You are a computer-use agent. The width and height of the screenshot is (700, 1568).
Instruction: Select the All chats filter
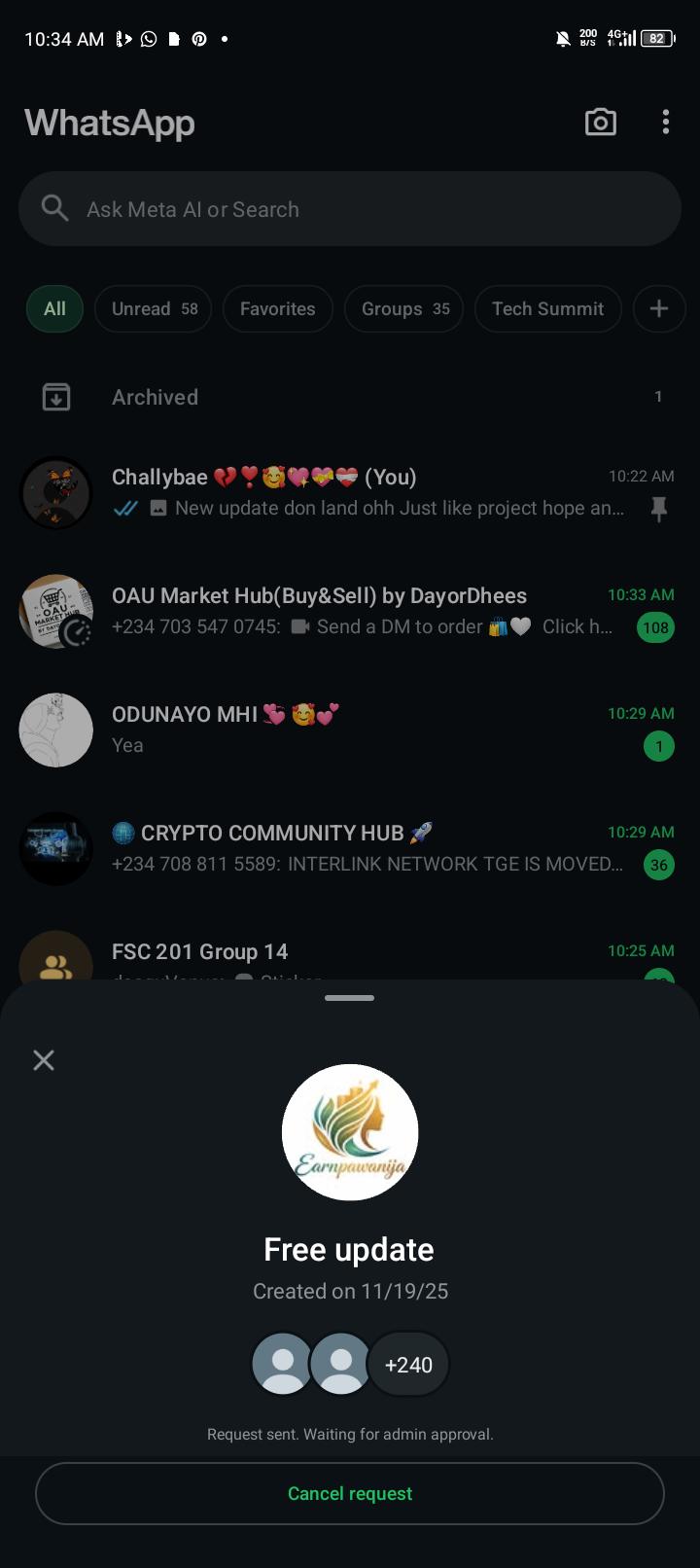pyautogui.click(x=54, y=309)
